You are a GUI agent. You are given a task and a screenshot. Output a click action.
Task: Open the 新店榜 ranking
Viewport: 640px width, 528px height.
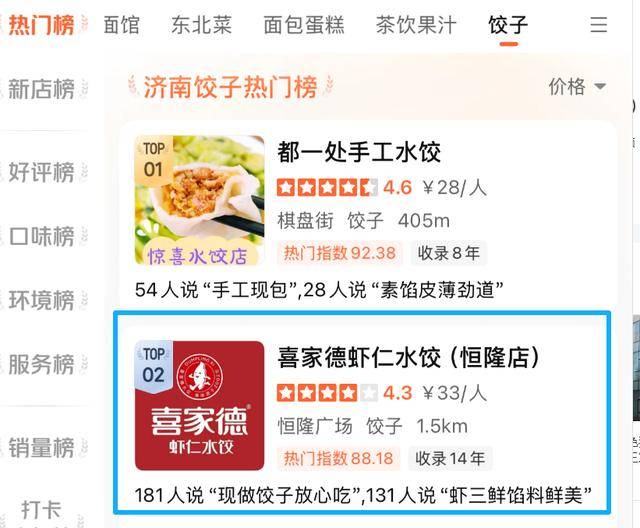tap(41, 90)
